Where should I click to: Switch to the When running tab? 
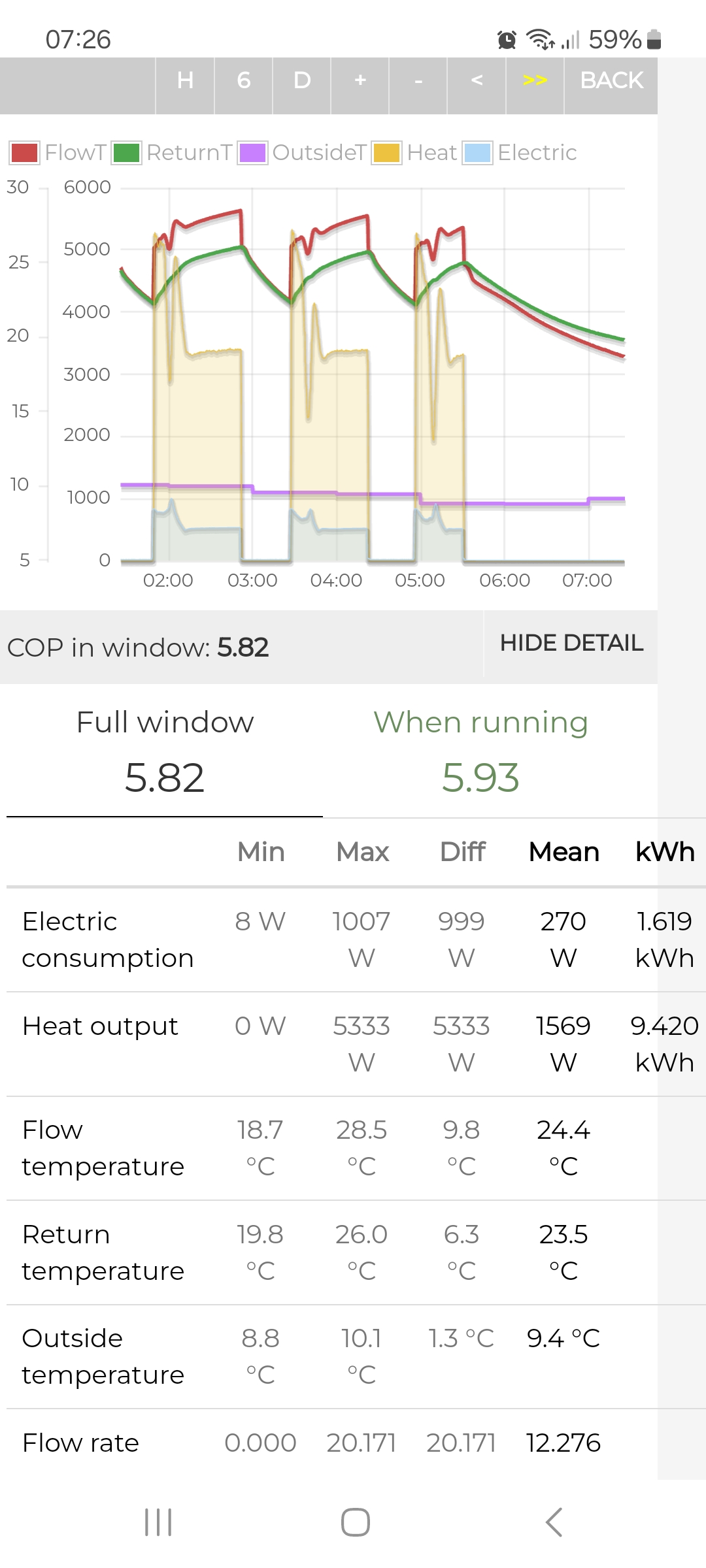tap(480, 750)
